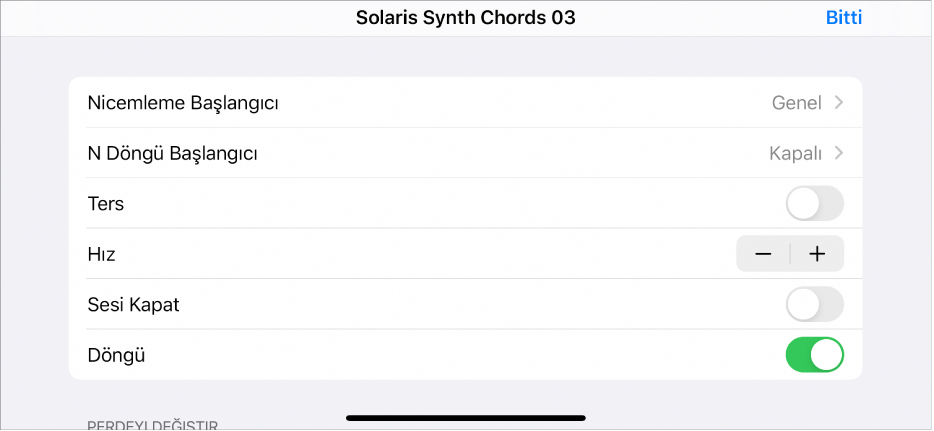Decrease Hız with the minus button
Screen dimensions: 934x431
coord(764,254)
